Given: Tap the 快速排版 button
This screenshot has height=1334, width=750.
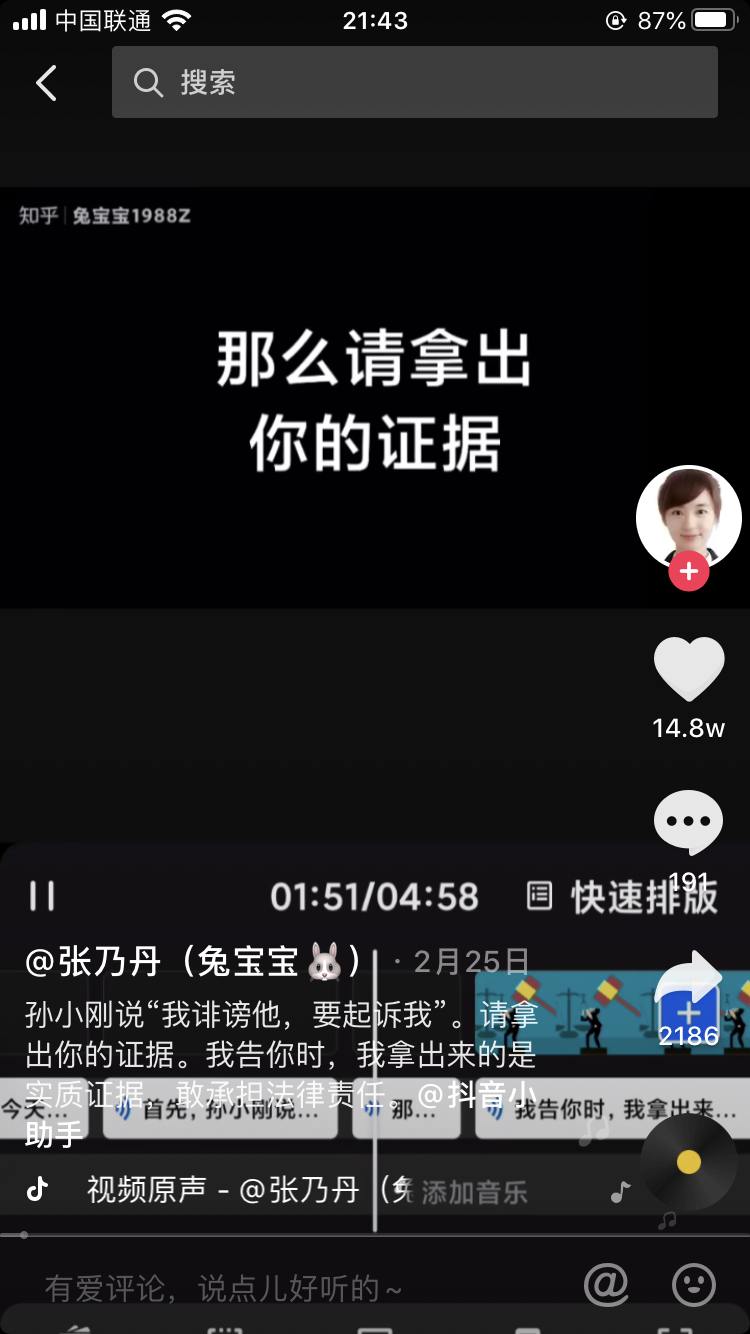Looking at the screenshot, I should coord(623,897).
